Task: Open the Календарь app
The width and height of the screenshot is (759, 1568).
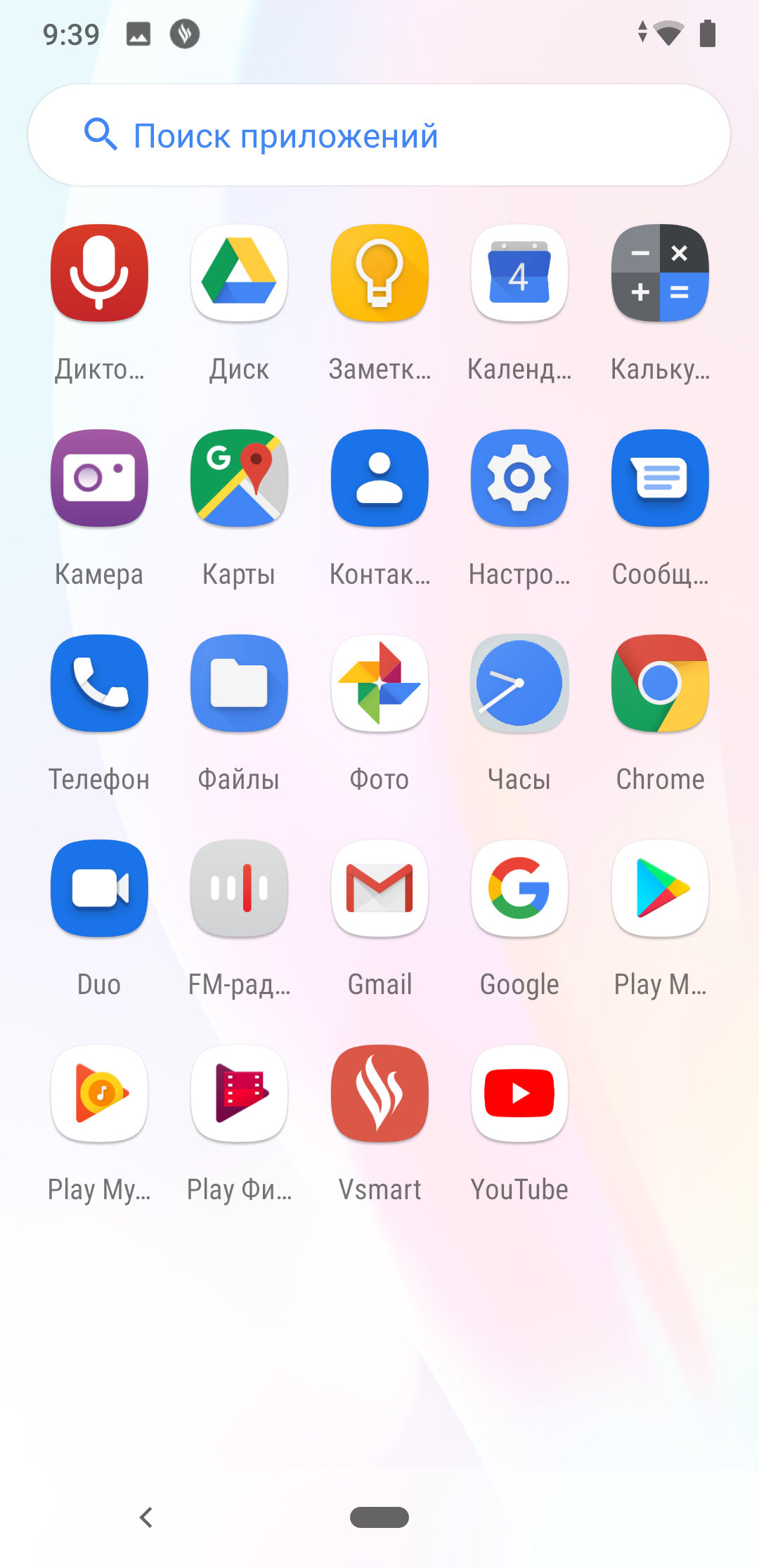Action: [519, 273]
